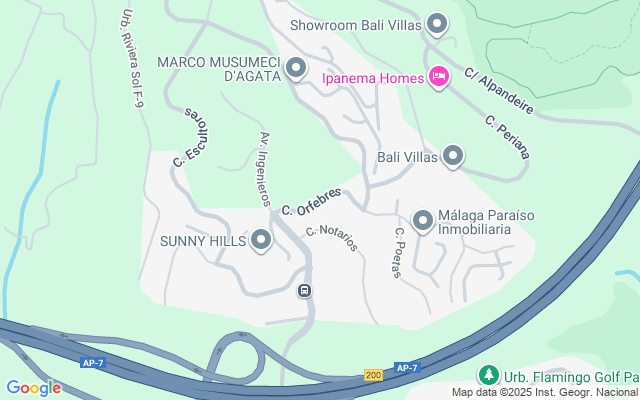Select the SUNNY HILLS place pin
Screen dimensions: 640x400
(261, 240)
